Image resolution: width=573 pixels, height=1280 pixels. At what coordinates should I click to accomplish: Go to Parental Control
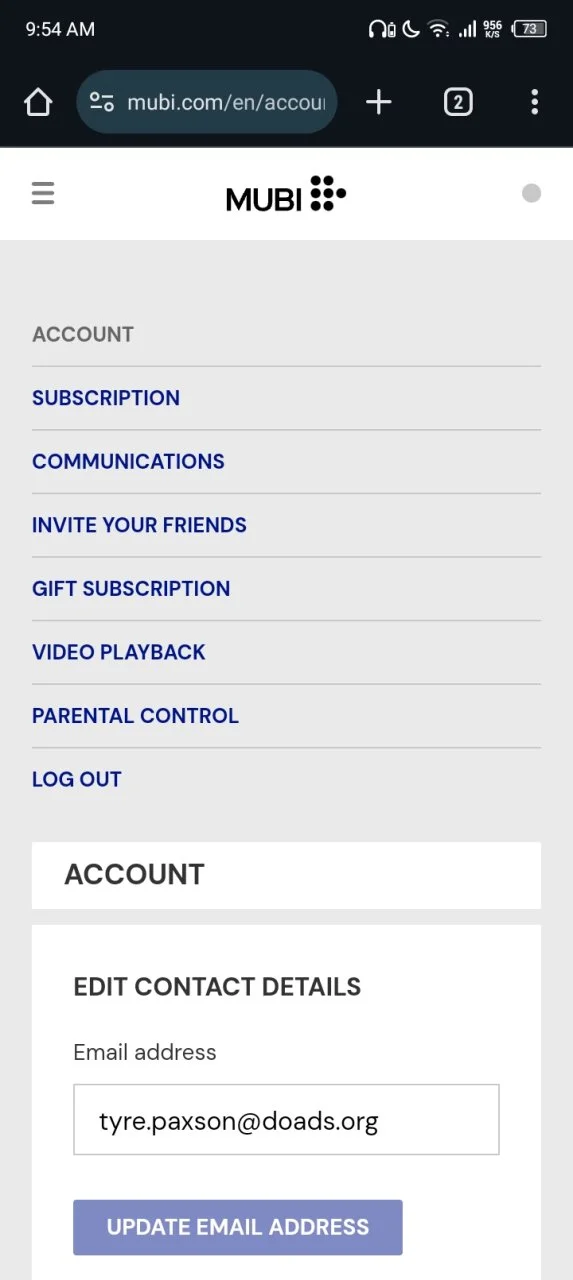(135, 716)
